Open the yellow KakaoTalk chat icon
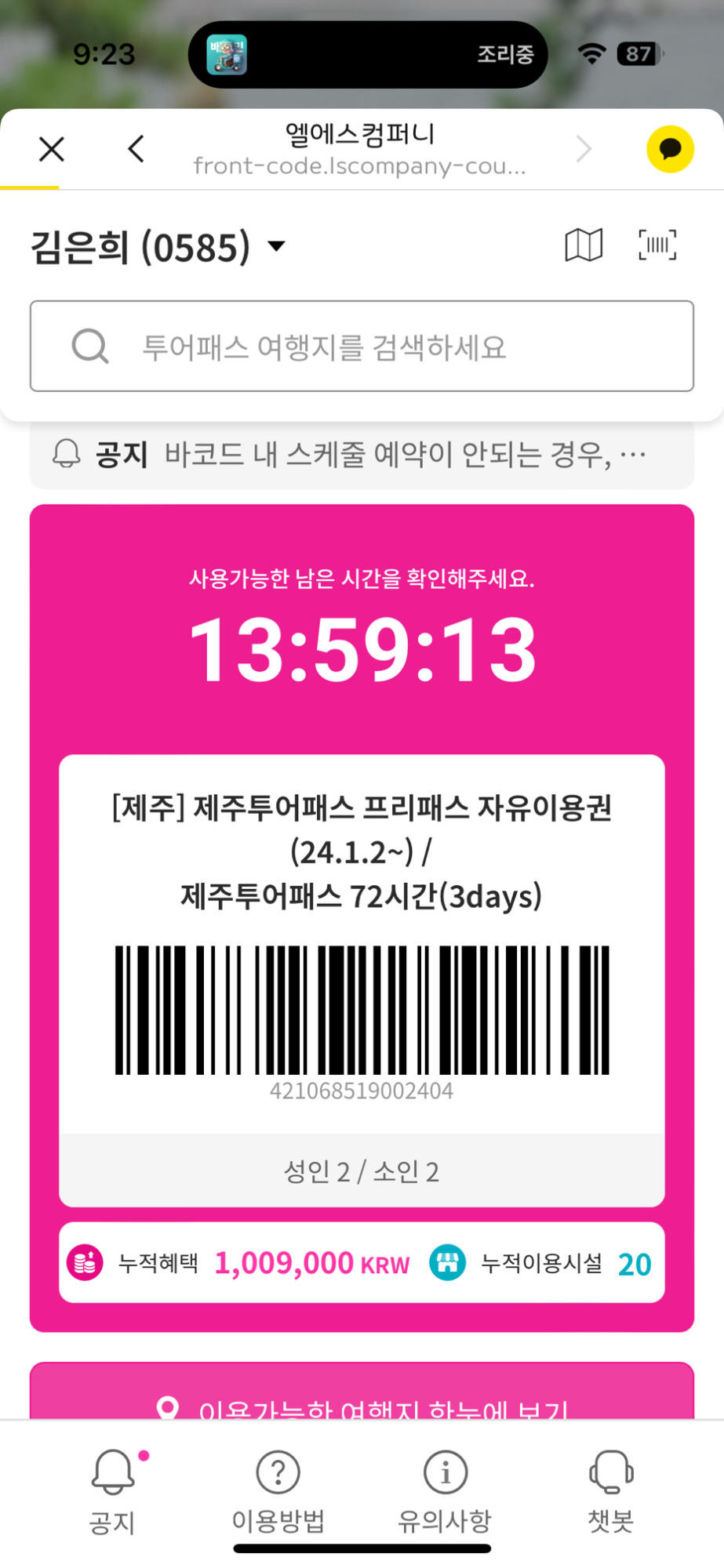Screen dimensions: 724x1568 [669, 149]
